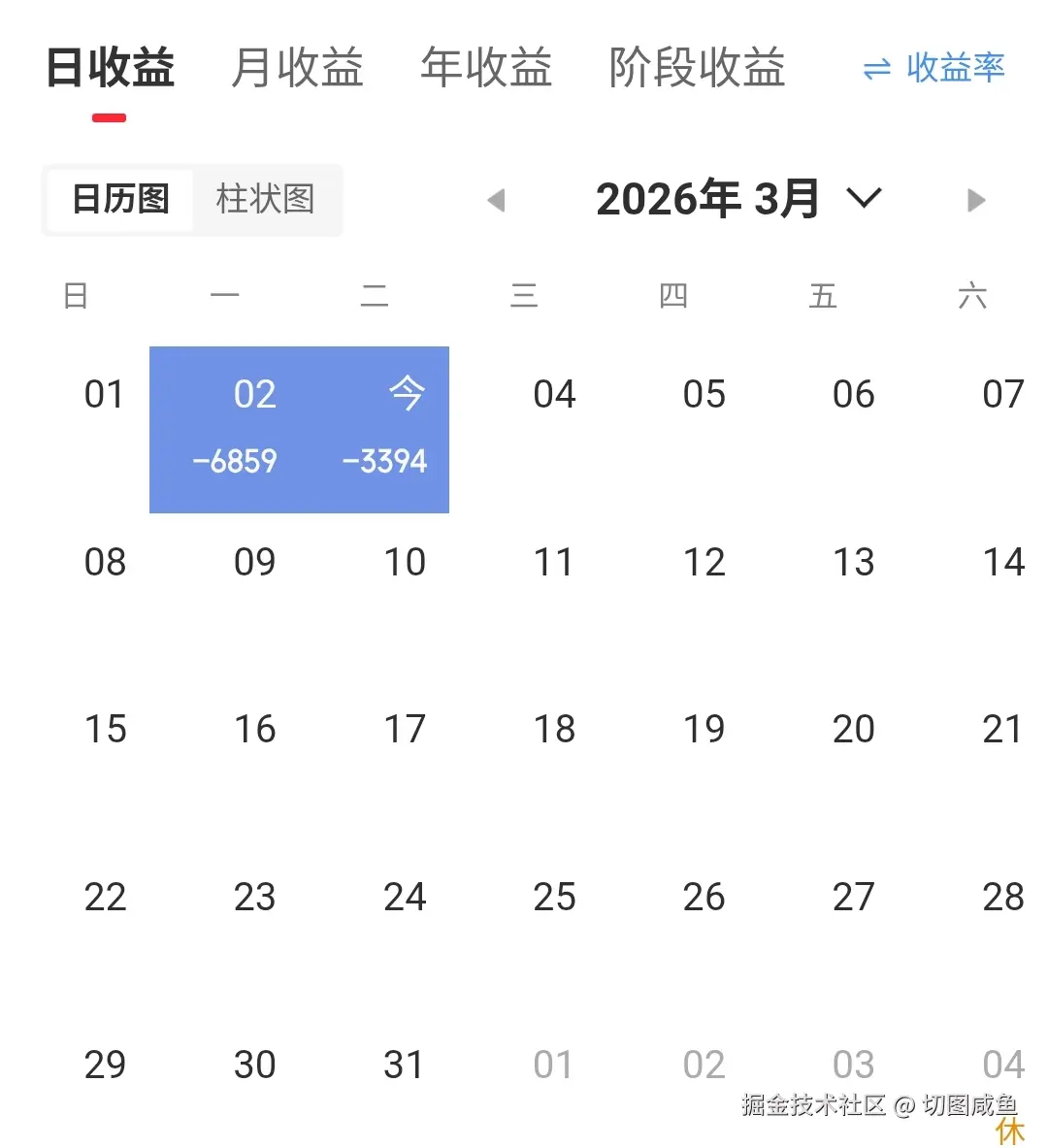Screen dimensions: 1048x1148
Task: Click the column header 日 for Sunday
Action: coord(75,295)
